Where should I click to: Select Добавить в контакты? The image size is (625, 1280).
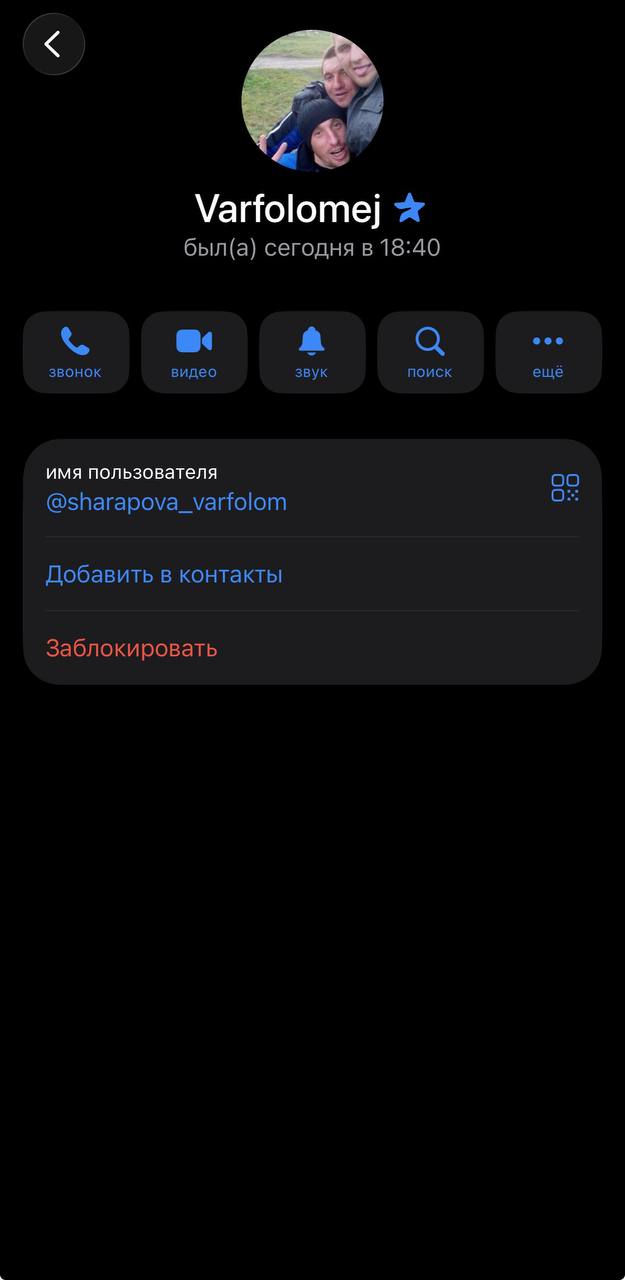click(x=312, y=574)
